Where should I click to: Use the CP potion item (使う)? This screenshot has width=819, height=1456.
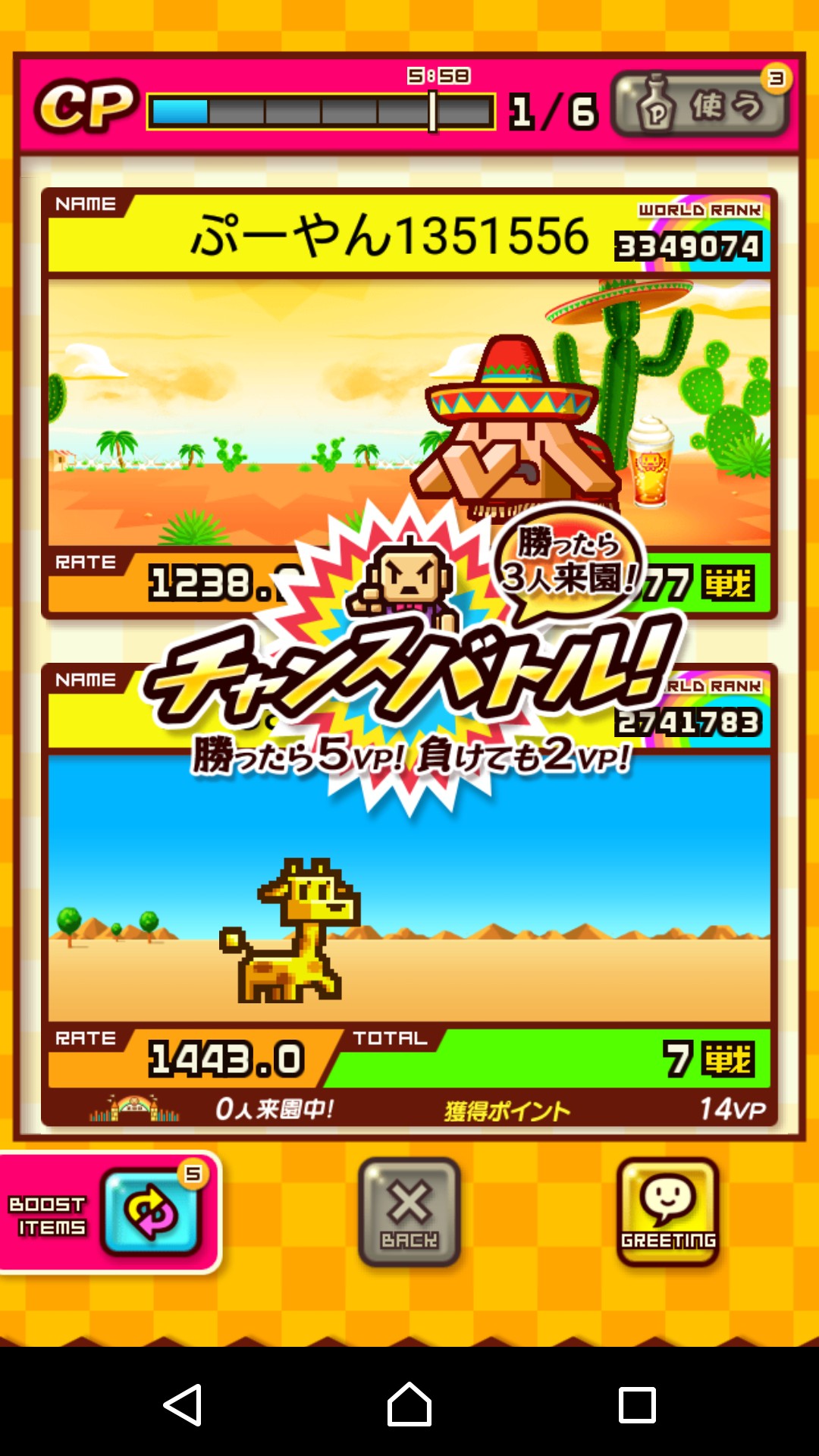pos(699,105)
